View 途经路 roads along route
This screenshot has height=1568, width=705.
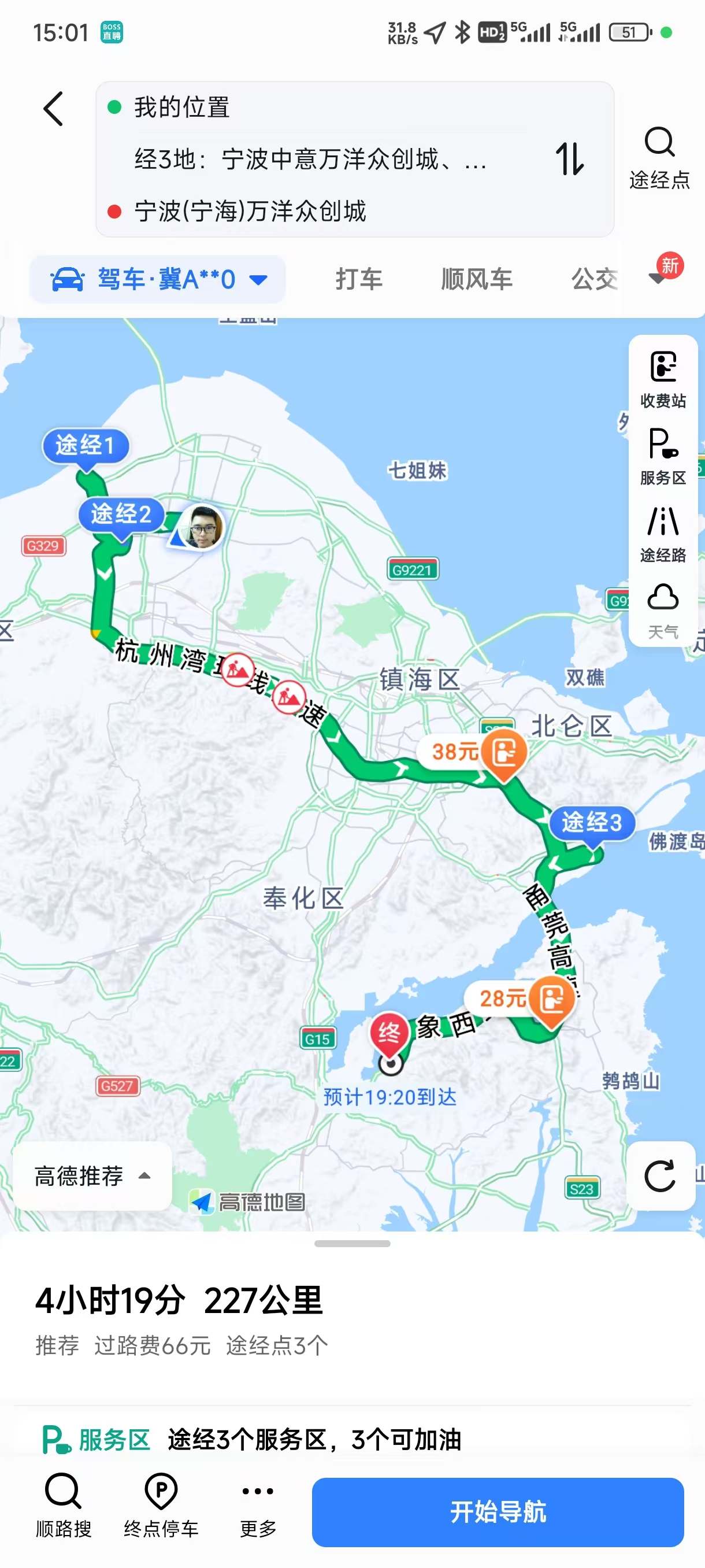pos(663,534)
